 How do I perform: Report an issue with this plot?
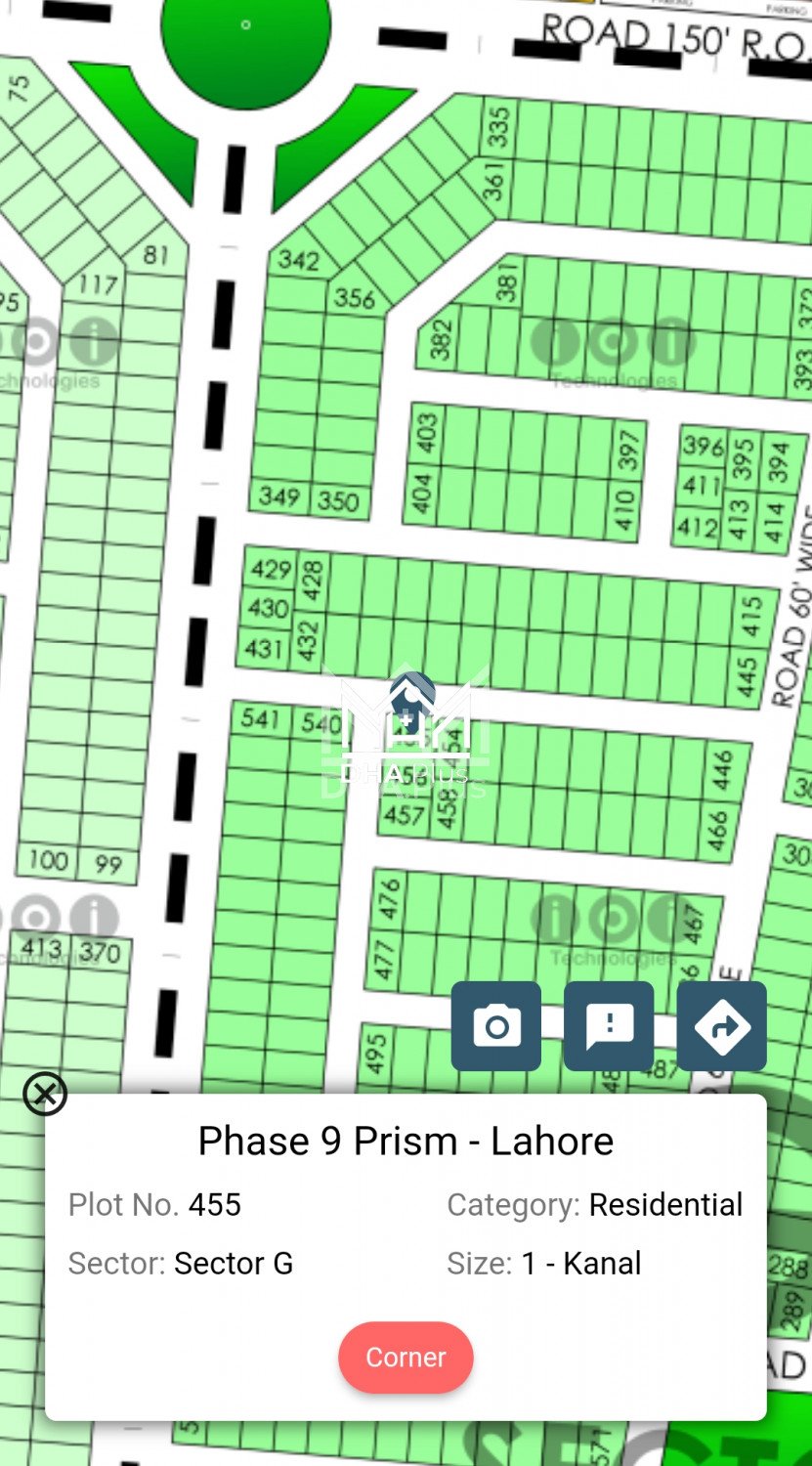point(609,1026)
